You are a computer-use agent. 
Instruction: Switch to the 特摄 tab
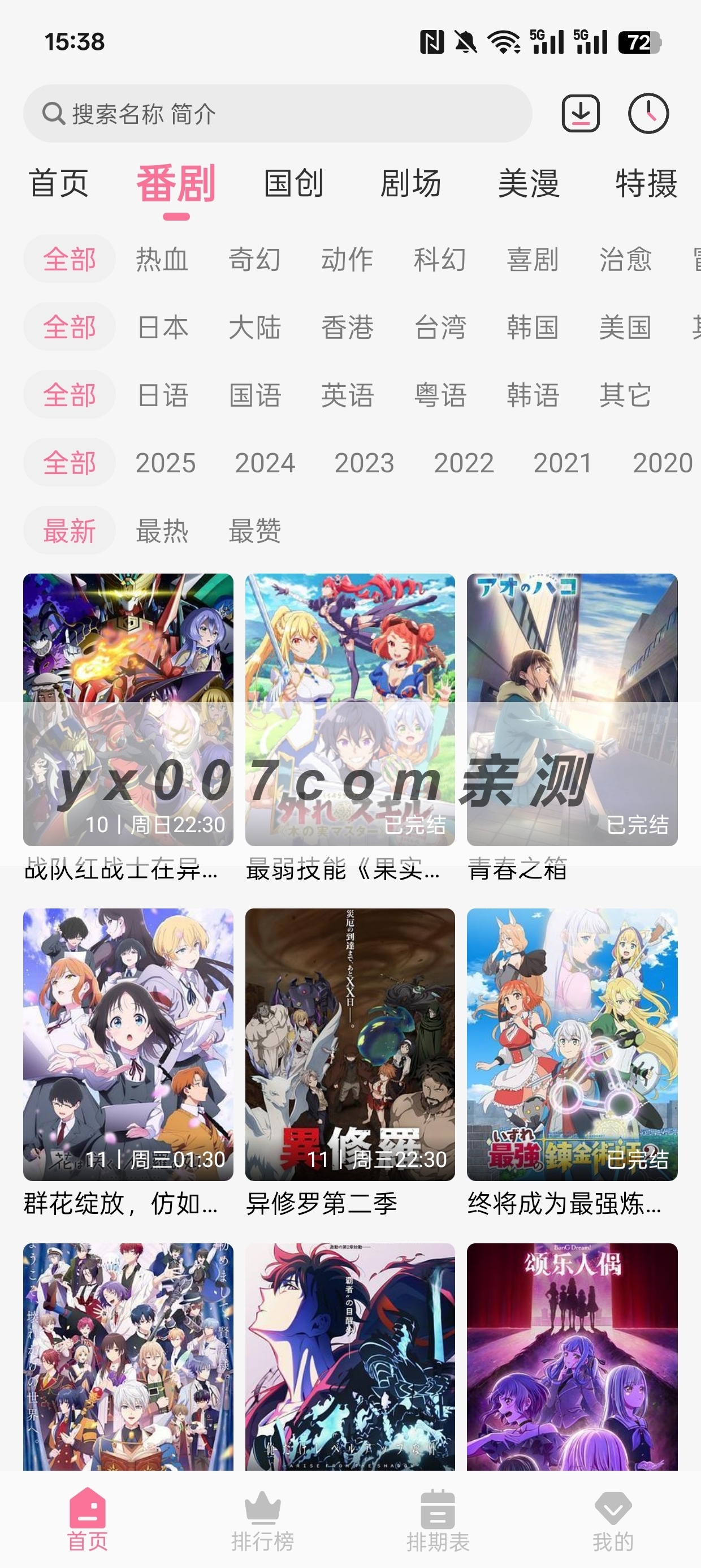pos(646,184)
